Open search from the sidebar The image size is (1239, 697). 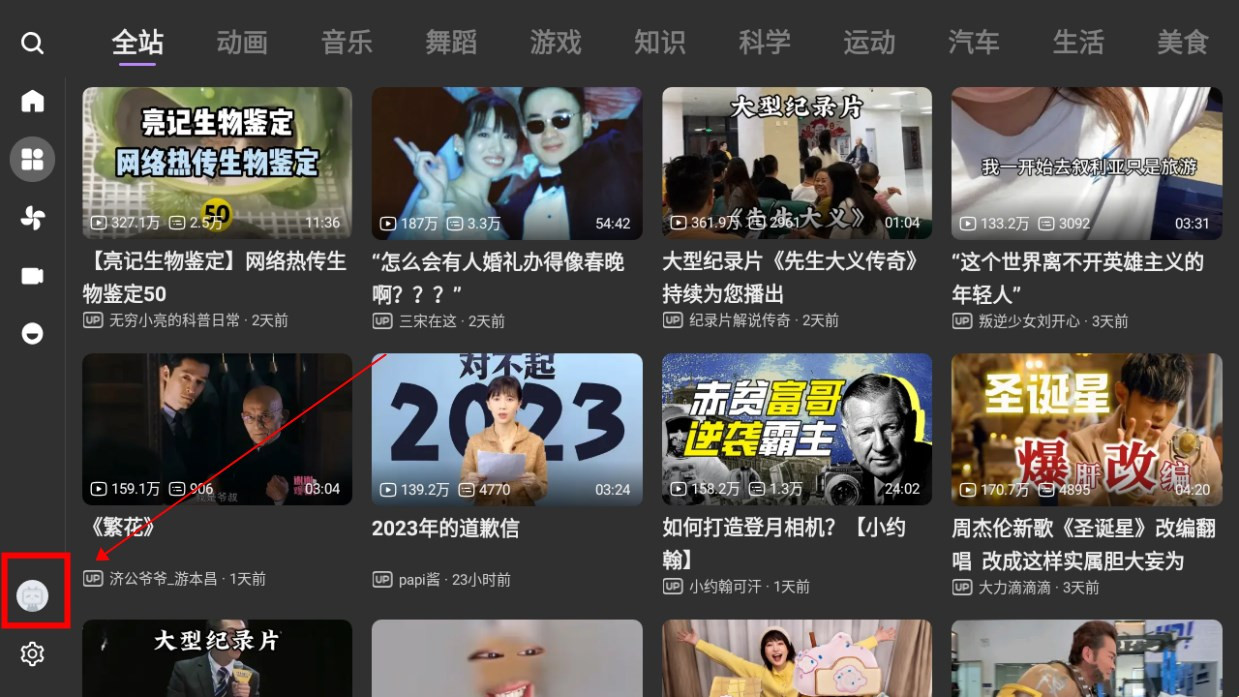32,44
